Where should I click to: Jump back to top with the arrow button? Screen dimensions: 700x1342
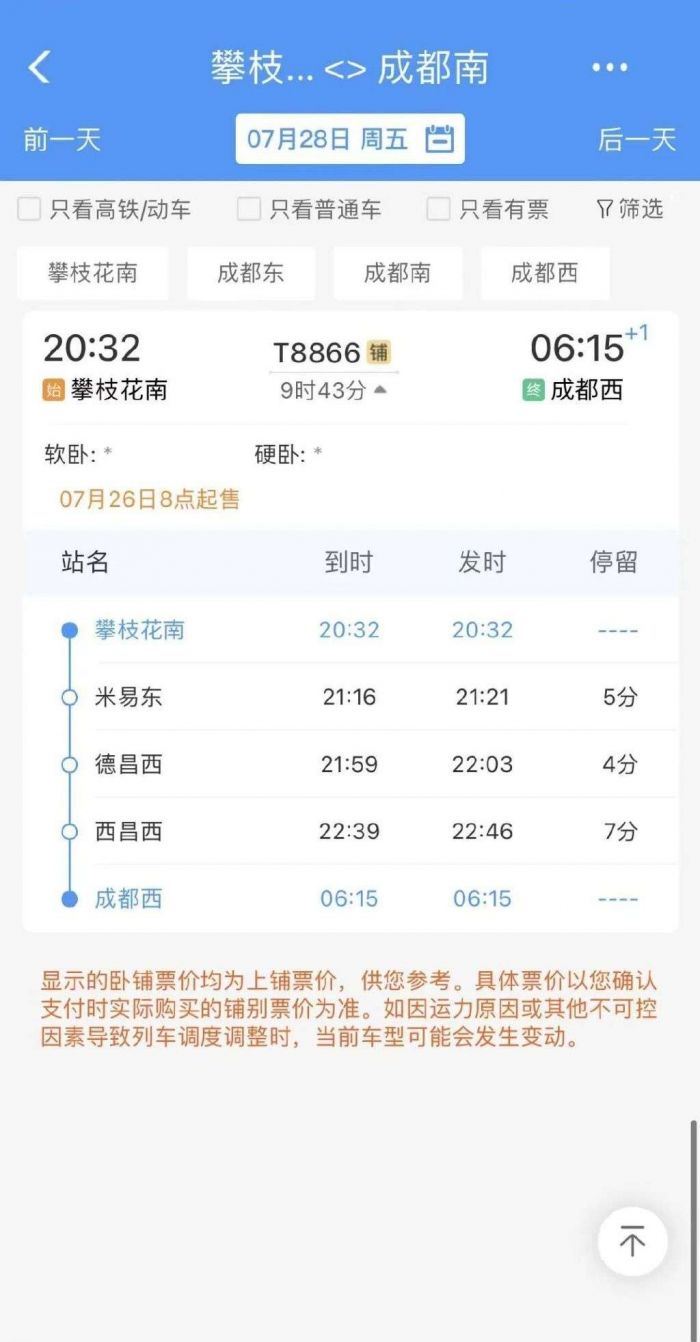pyautogui.click(x=632, y=1241)
